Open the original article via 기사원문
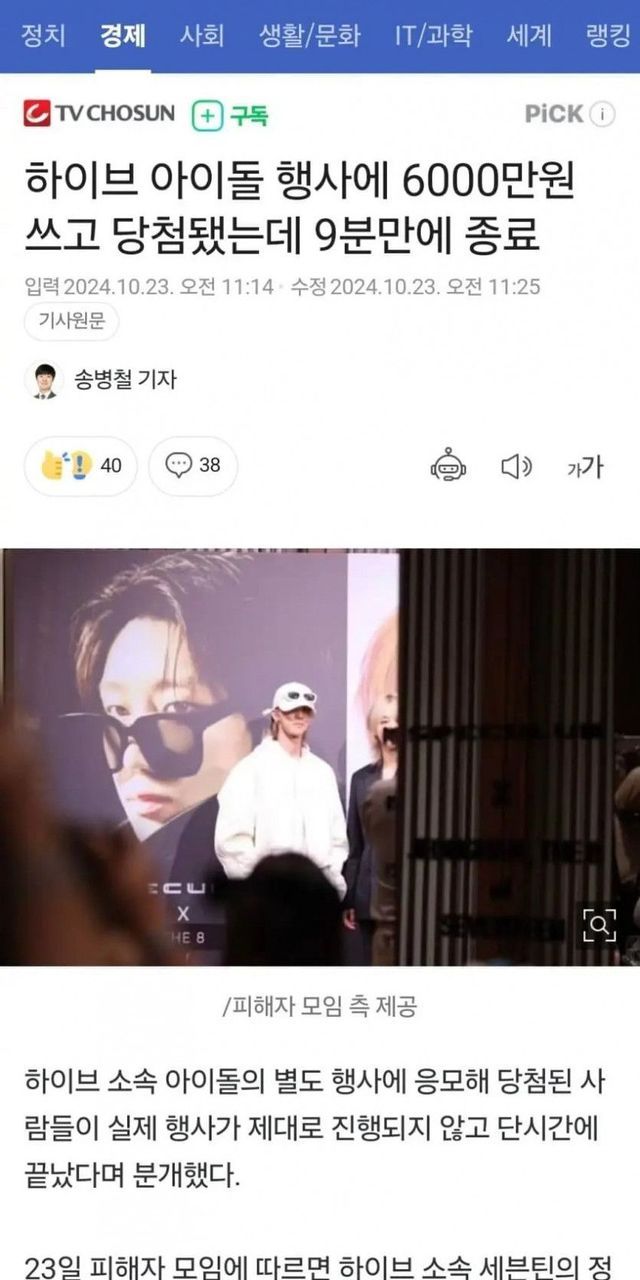The height and width of the screenshot is (1280, 640). (x=71, y=322)
